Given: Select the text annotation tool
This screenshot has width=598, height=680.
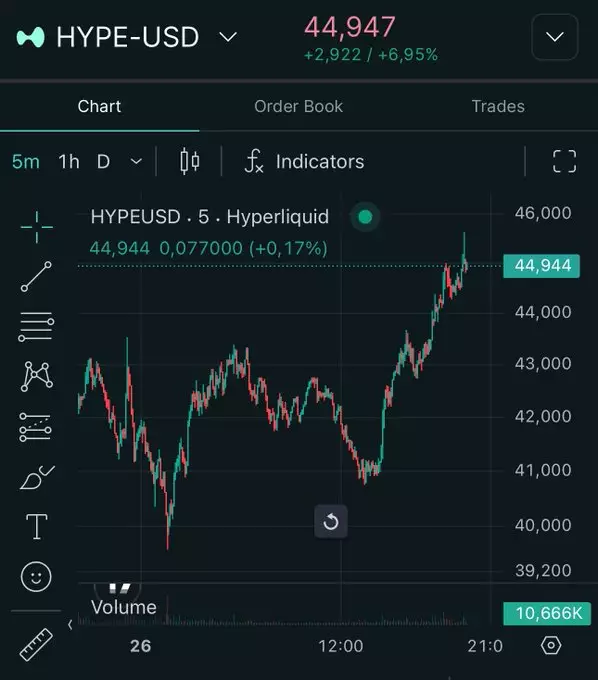Looking at the screenshot, I should click(x=37, y=526).
